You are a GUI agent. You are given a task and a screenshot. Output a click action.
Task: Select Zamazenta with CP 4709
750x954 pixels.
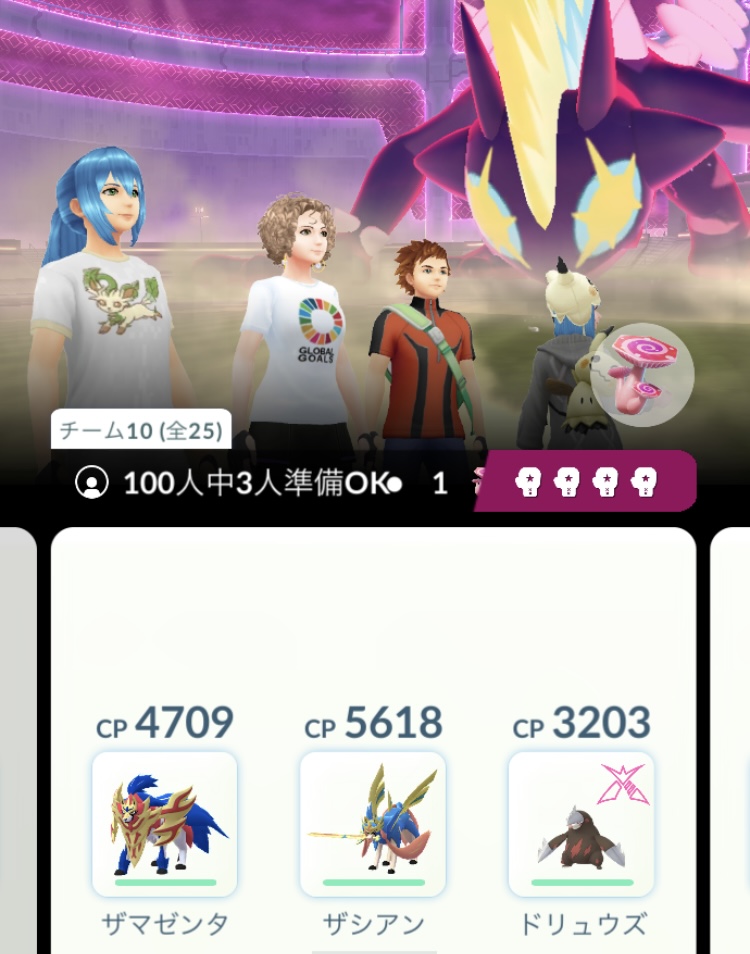165,824
